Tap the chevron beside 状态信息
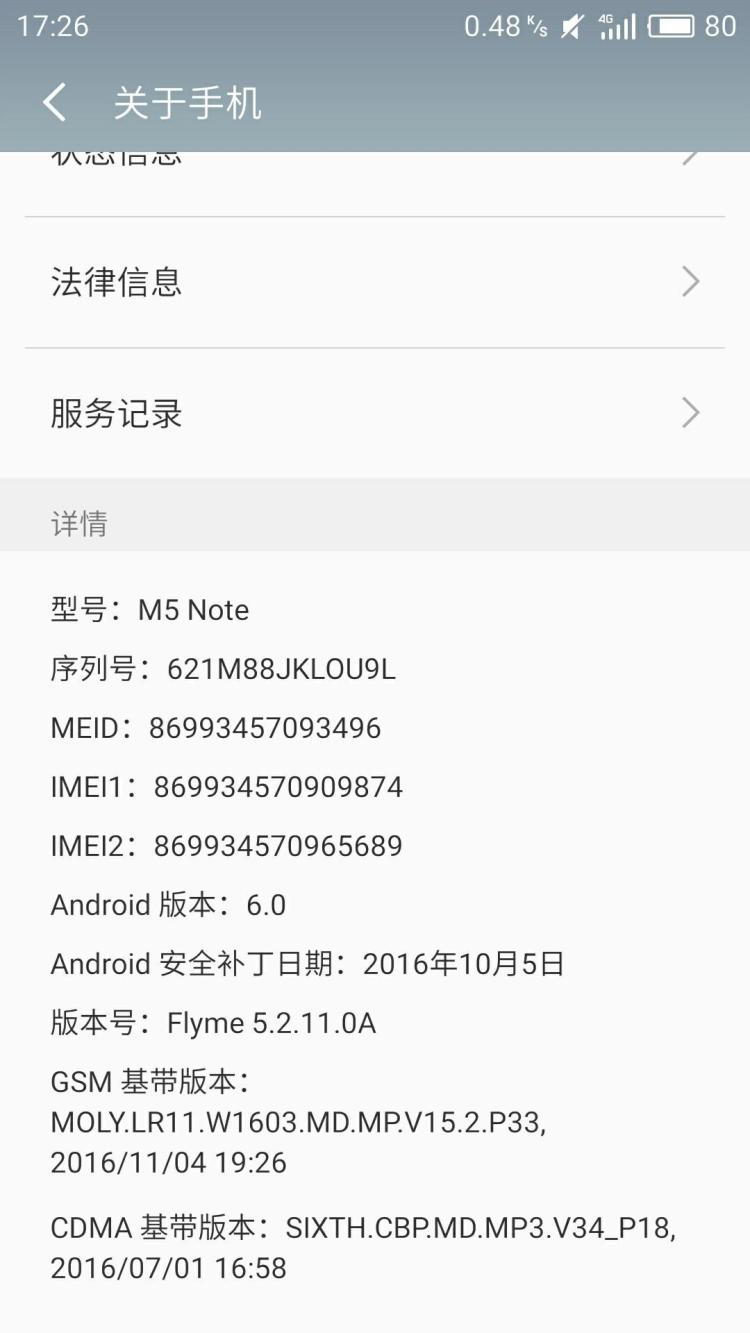The image size is (750, 1333). (x=689, y=155)
